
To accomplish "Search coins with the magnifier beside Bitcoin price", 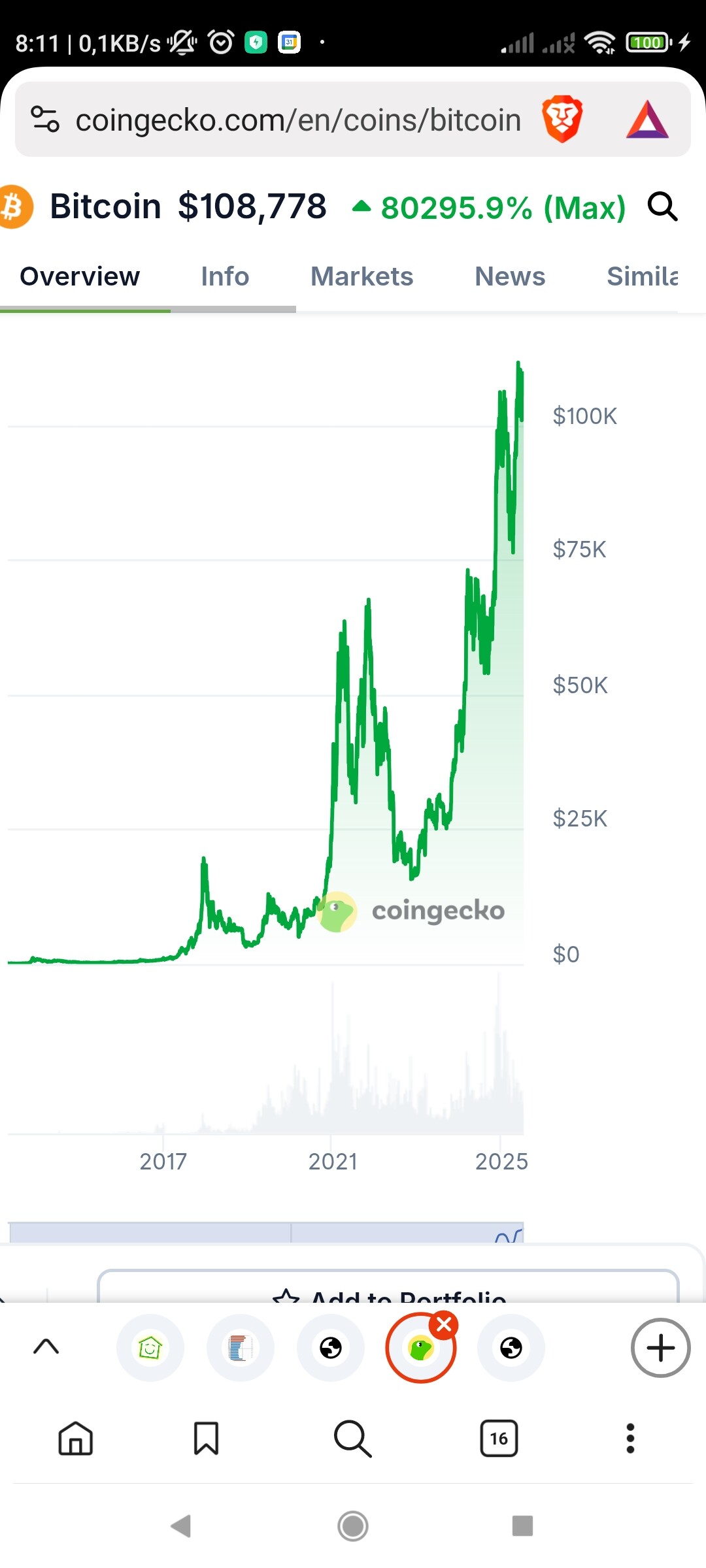I will [662, 207].
